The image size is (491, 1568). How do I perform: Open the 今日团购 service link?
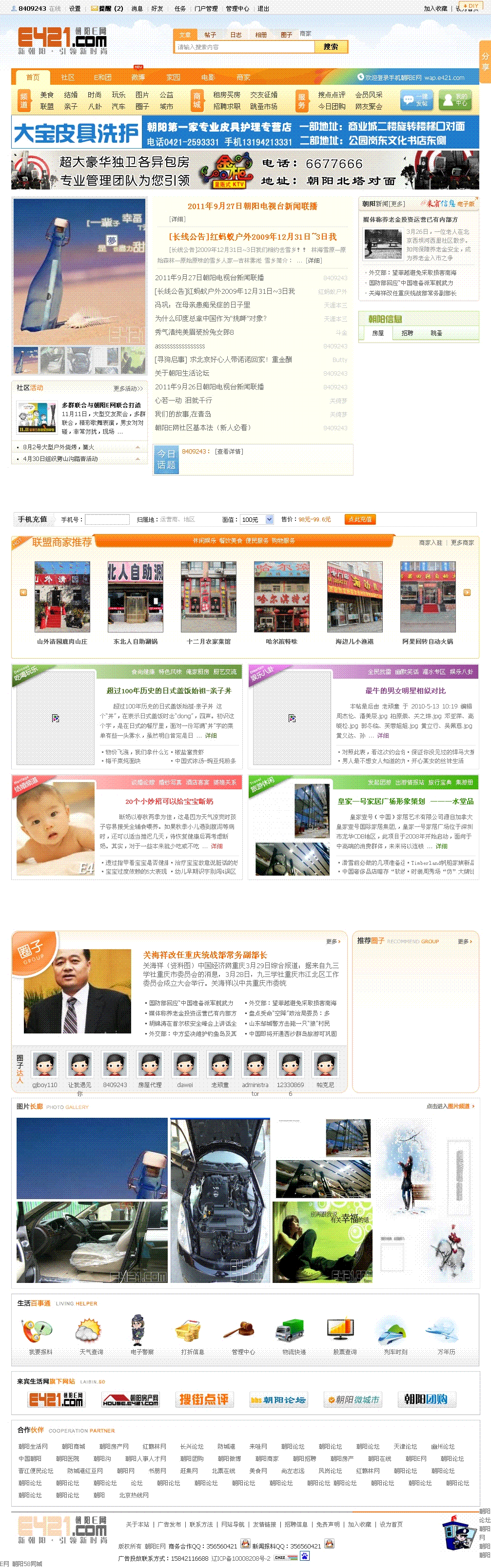[332, 107]
